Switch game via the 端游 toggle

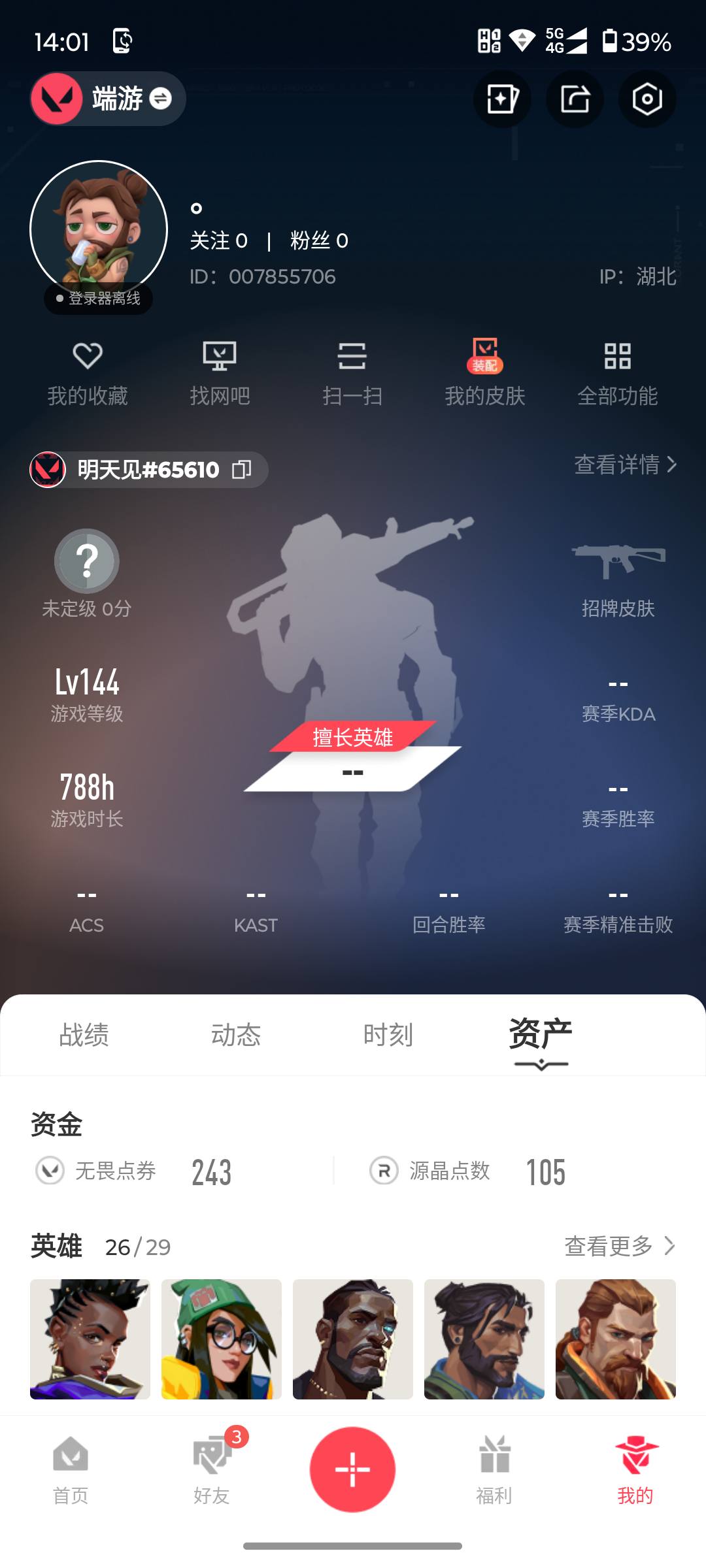107,99
